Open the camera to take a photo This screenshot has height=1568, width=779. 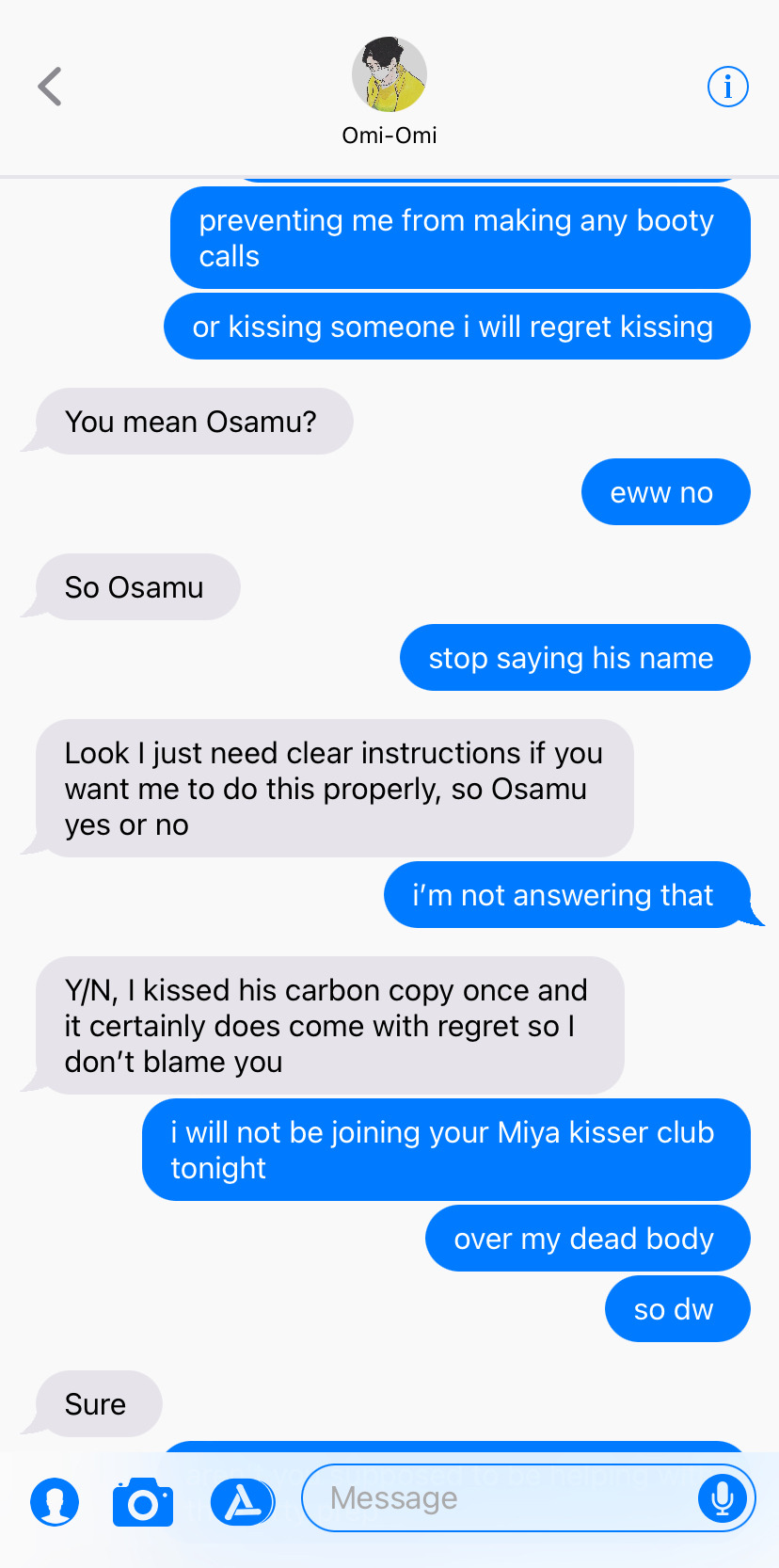[143, 1502]
